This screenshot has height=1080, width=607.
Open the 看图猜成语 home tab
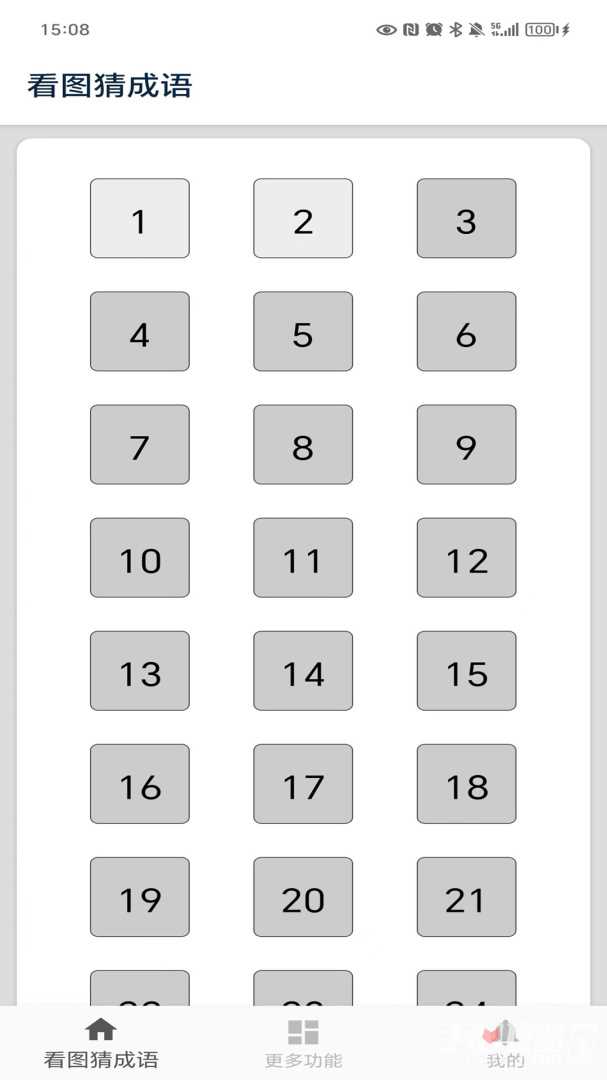click(101, 1043)
